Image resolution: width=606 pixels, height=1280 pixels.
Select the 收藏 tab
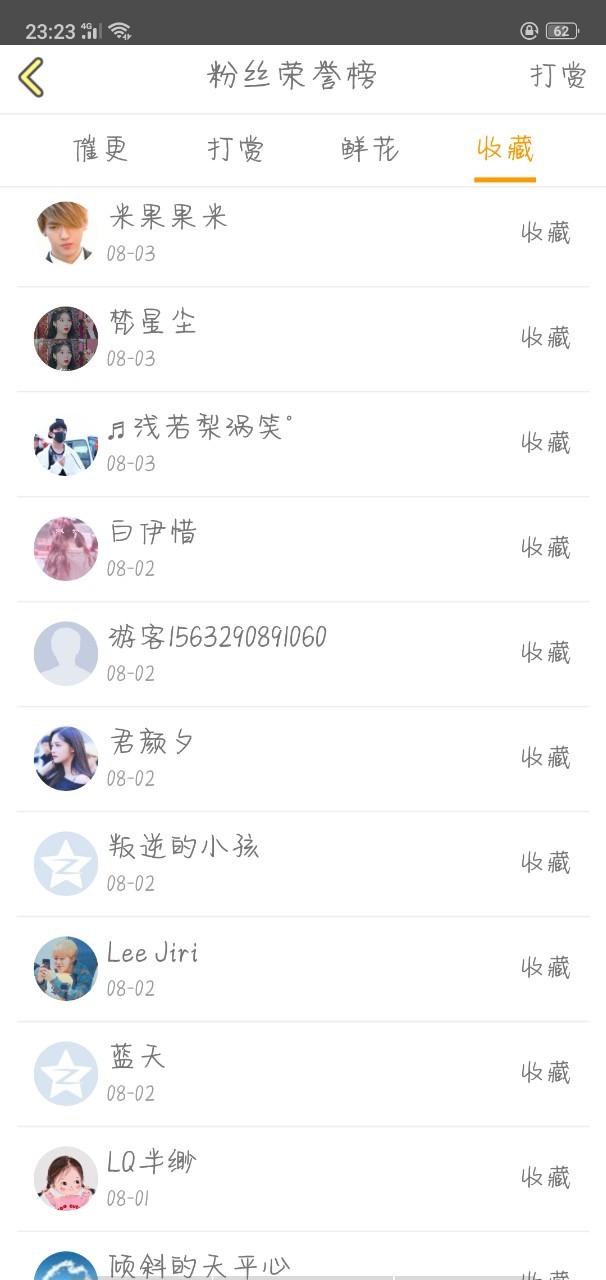[505, 150]
